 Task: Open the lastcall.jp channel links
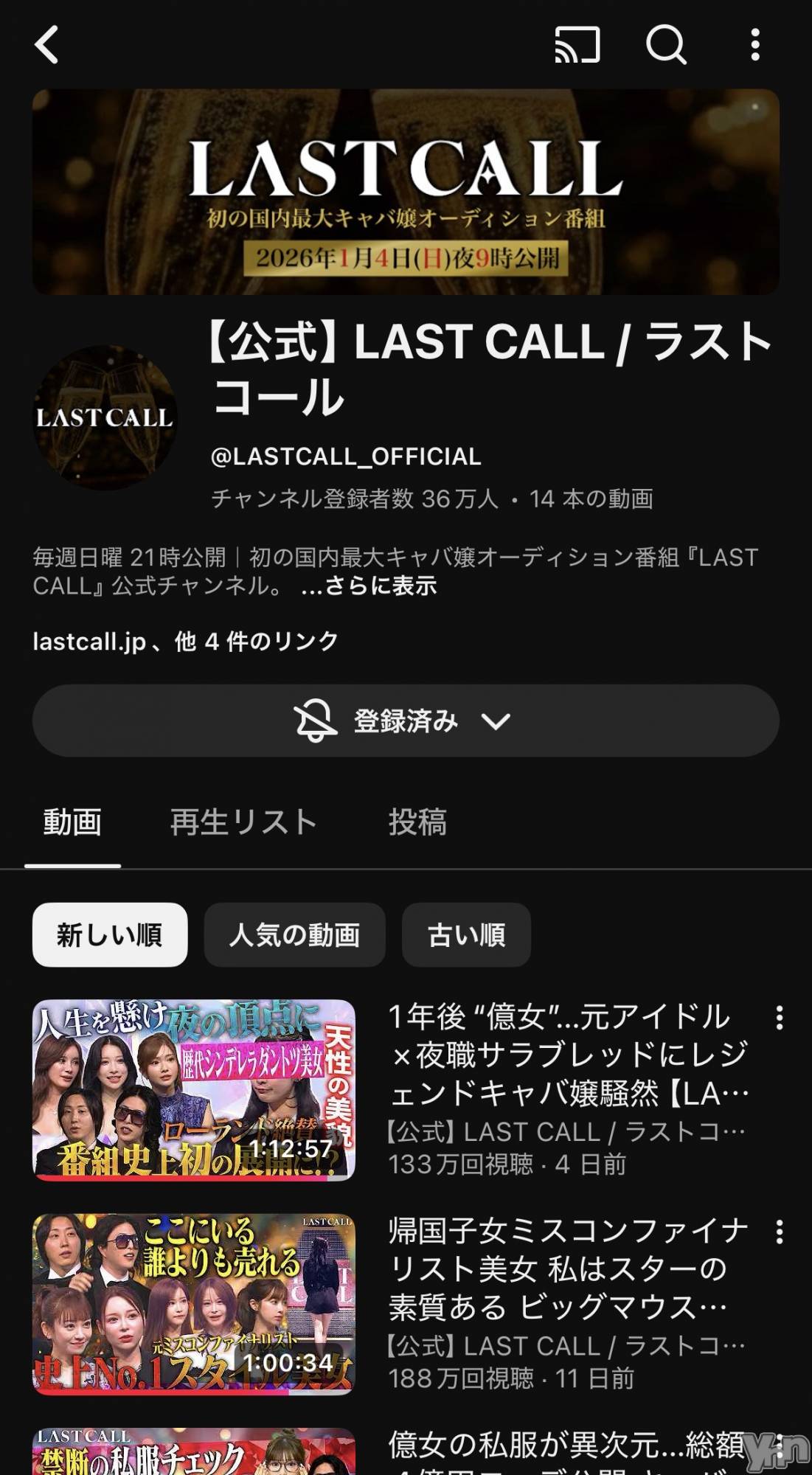coord(184,642)
